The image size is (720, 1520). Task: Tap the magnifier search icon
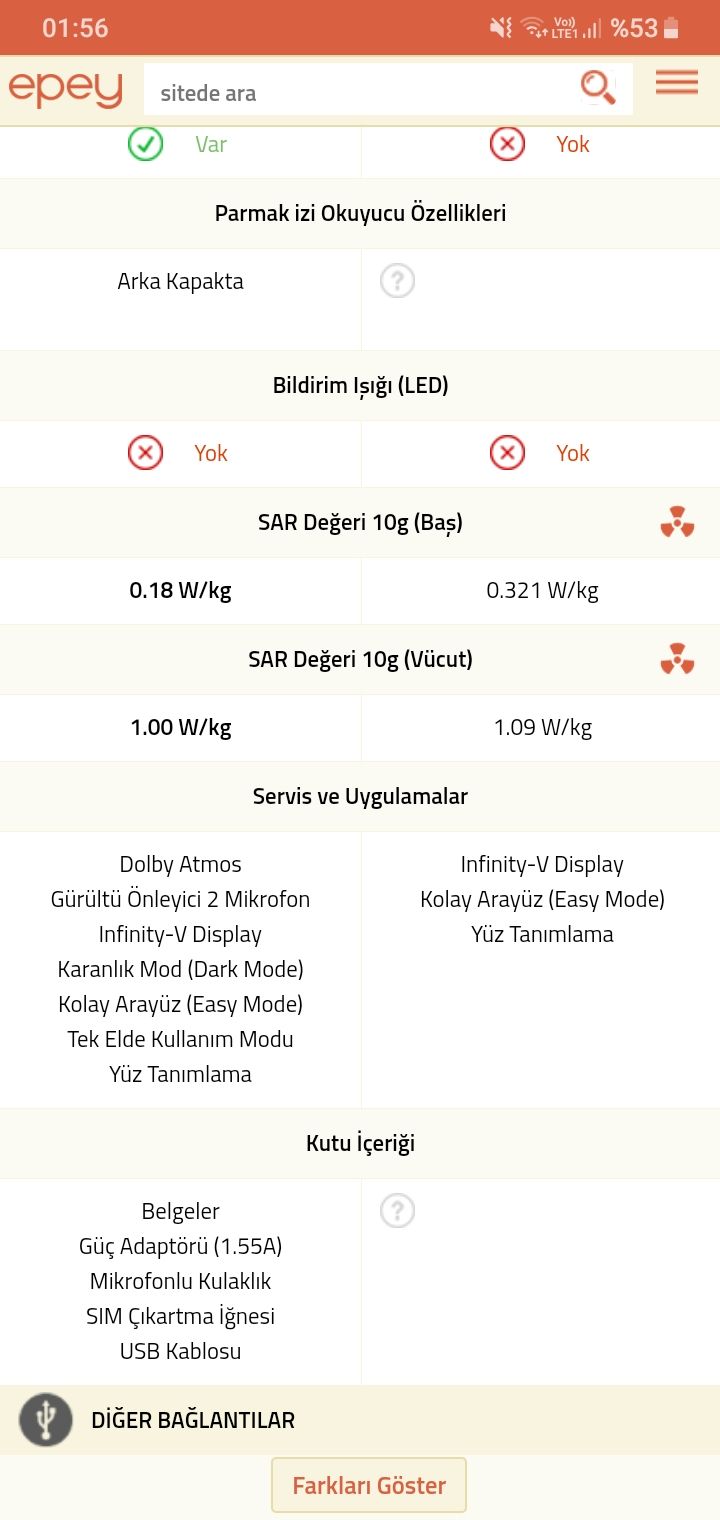598,89
